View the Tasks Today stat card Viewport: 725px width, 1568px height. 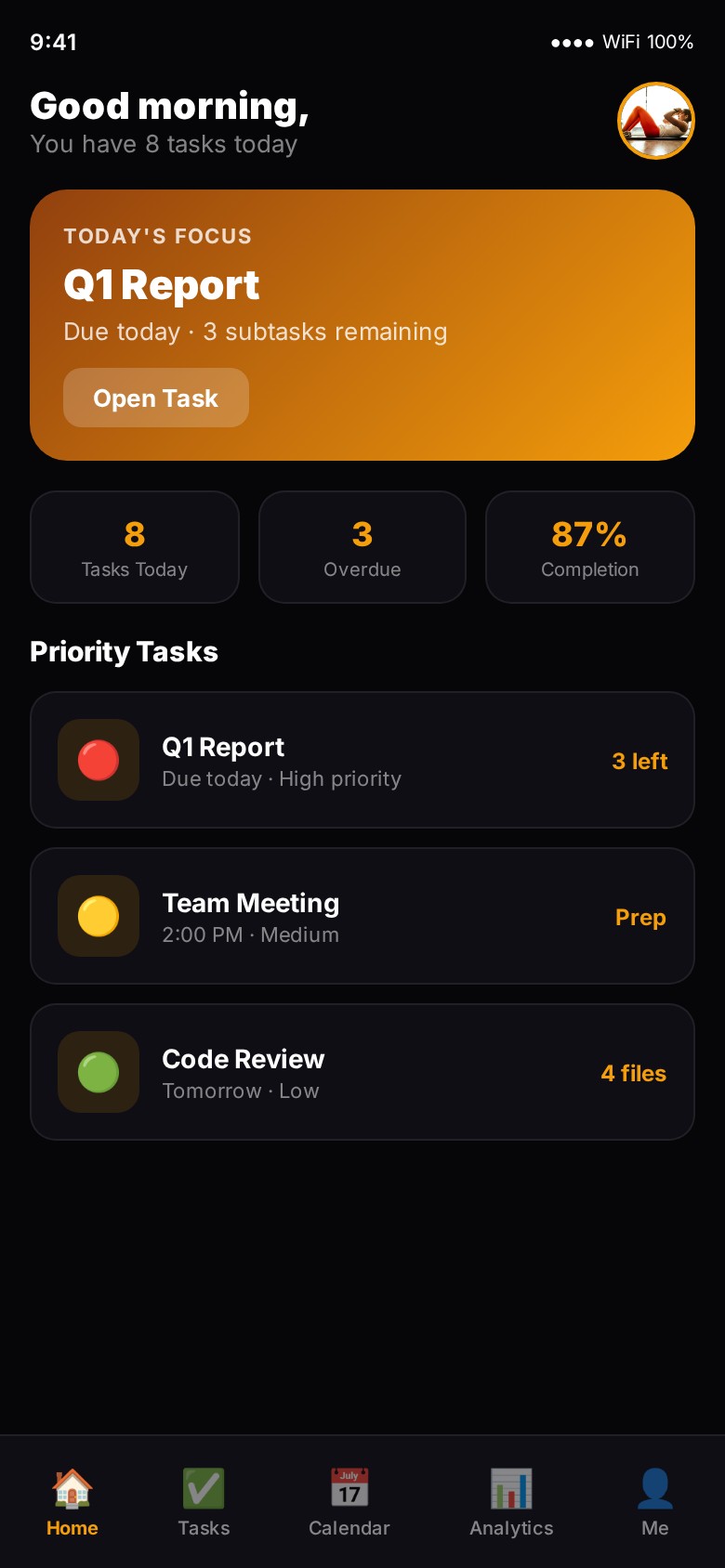[x=135, y=547]
